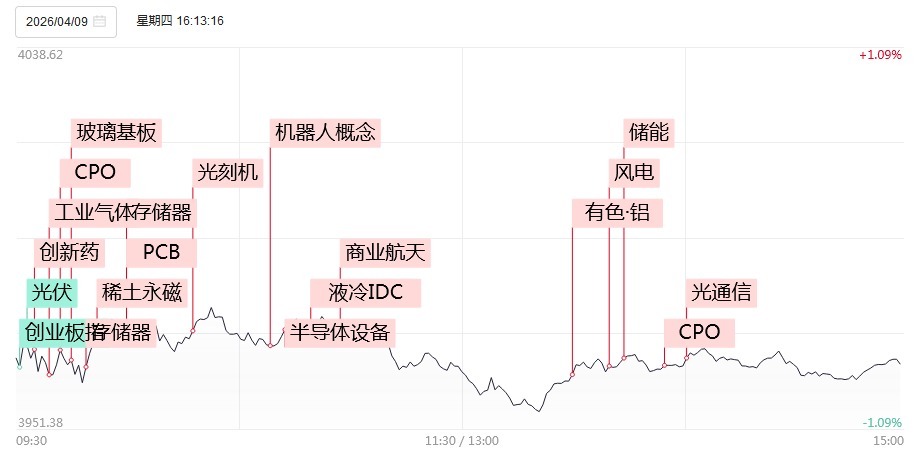Viewport: 921px width, 456px height.
Task: Open the 有色·铝 marker
Action: click(x=617, y=212)
